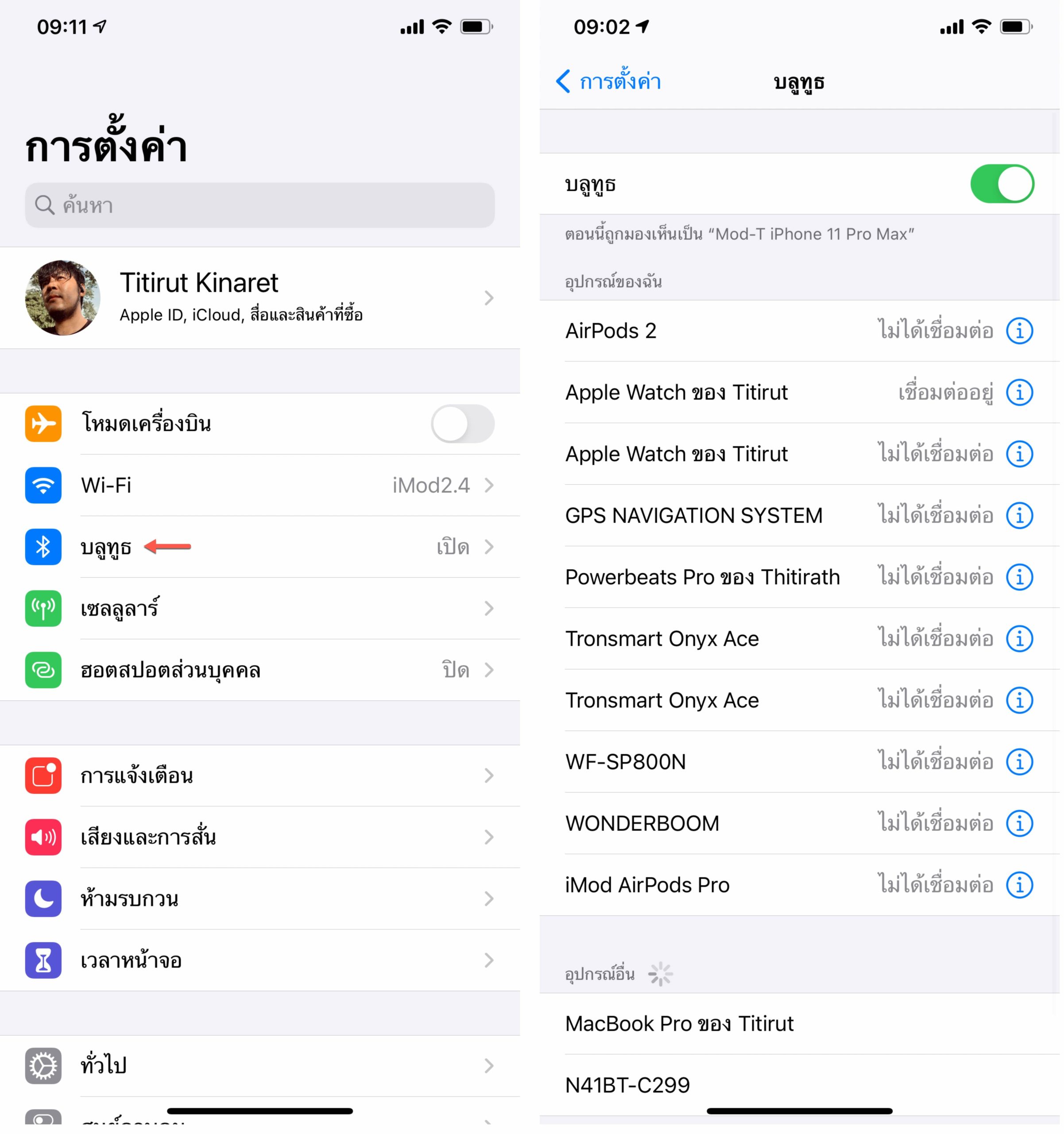This screenshot has width=1064, height=1134.
Task: Tap the ค้นหา search field
Action: (x=259, y=206)
